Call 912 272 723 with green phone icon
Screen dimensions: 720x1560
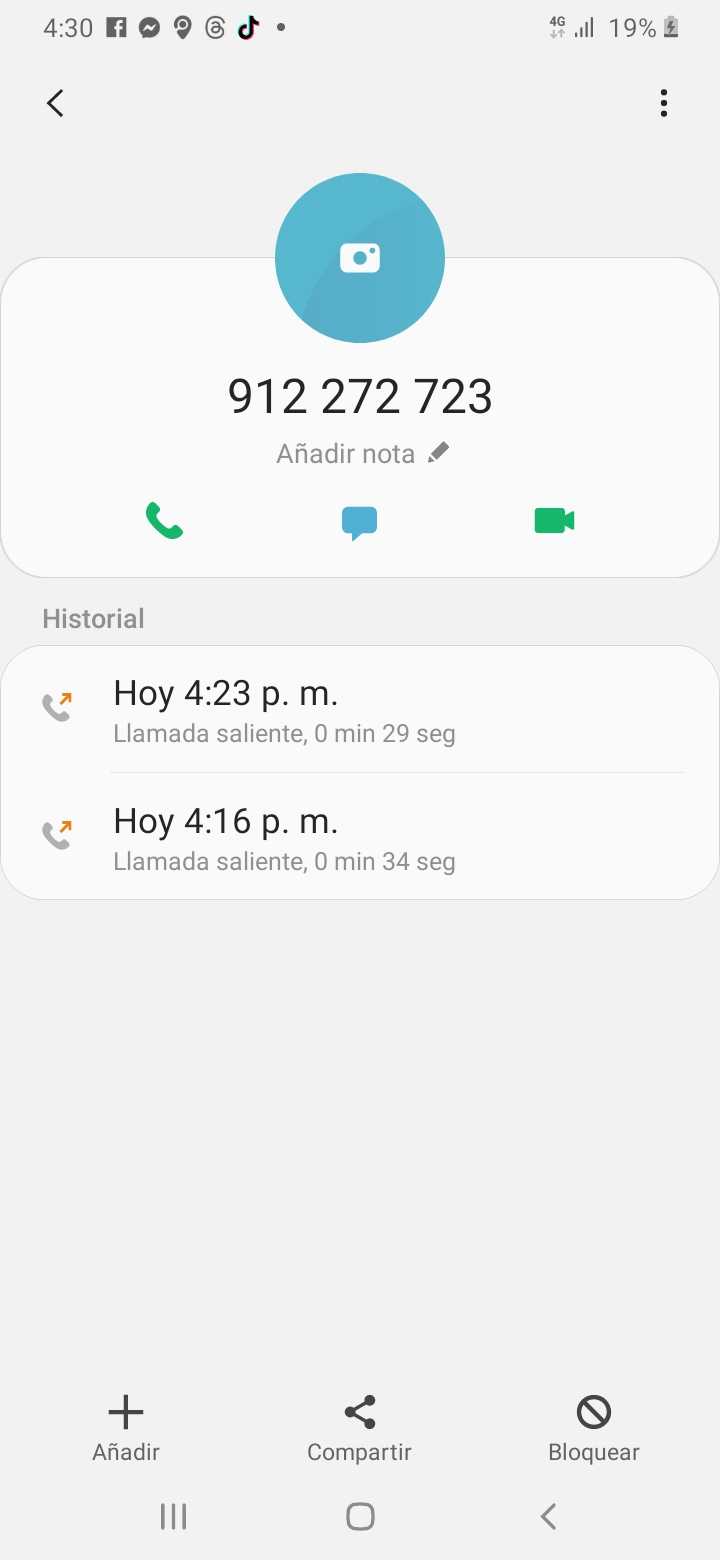pyautogui.click(x=164, y=521)
